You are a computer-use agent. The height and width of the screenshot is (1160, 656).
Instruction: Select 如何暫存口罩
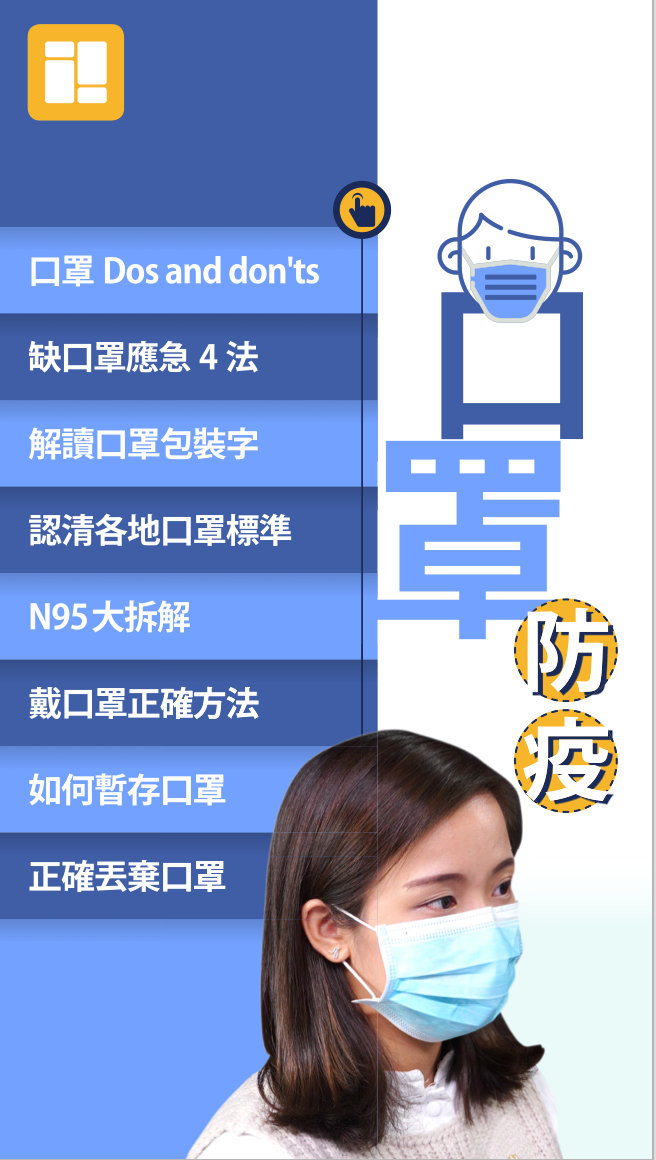tap(128, 790)
